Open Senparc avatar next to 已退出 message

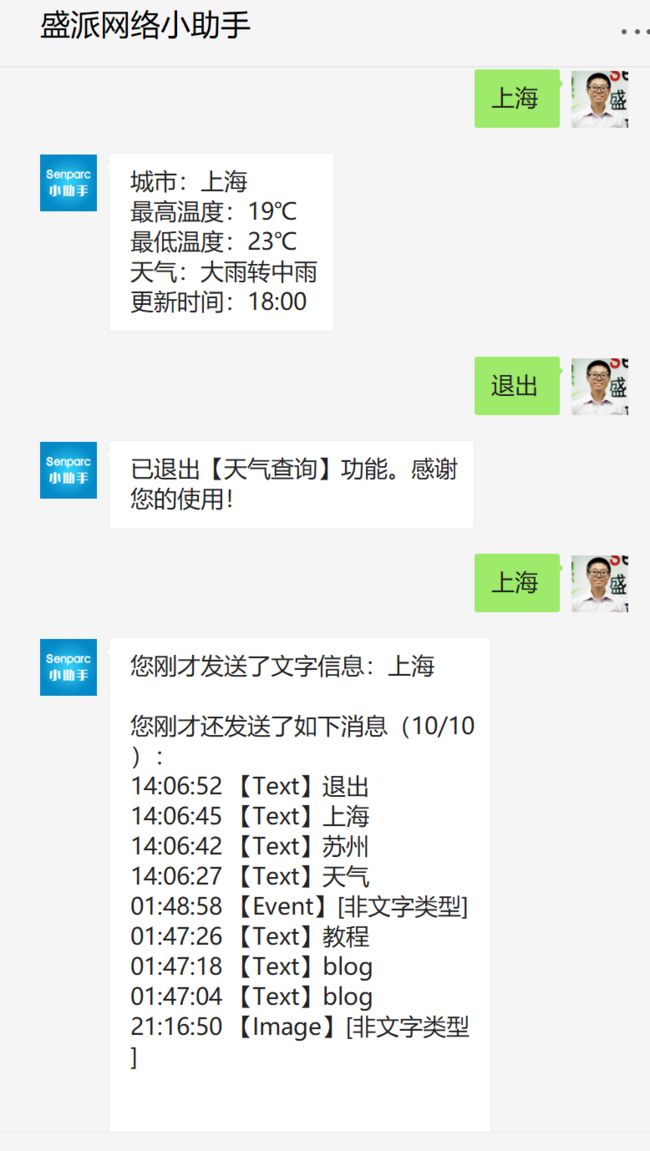[68, 470]
